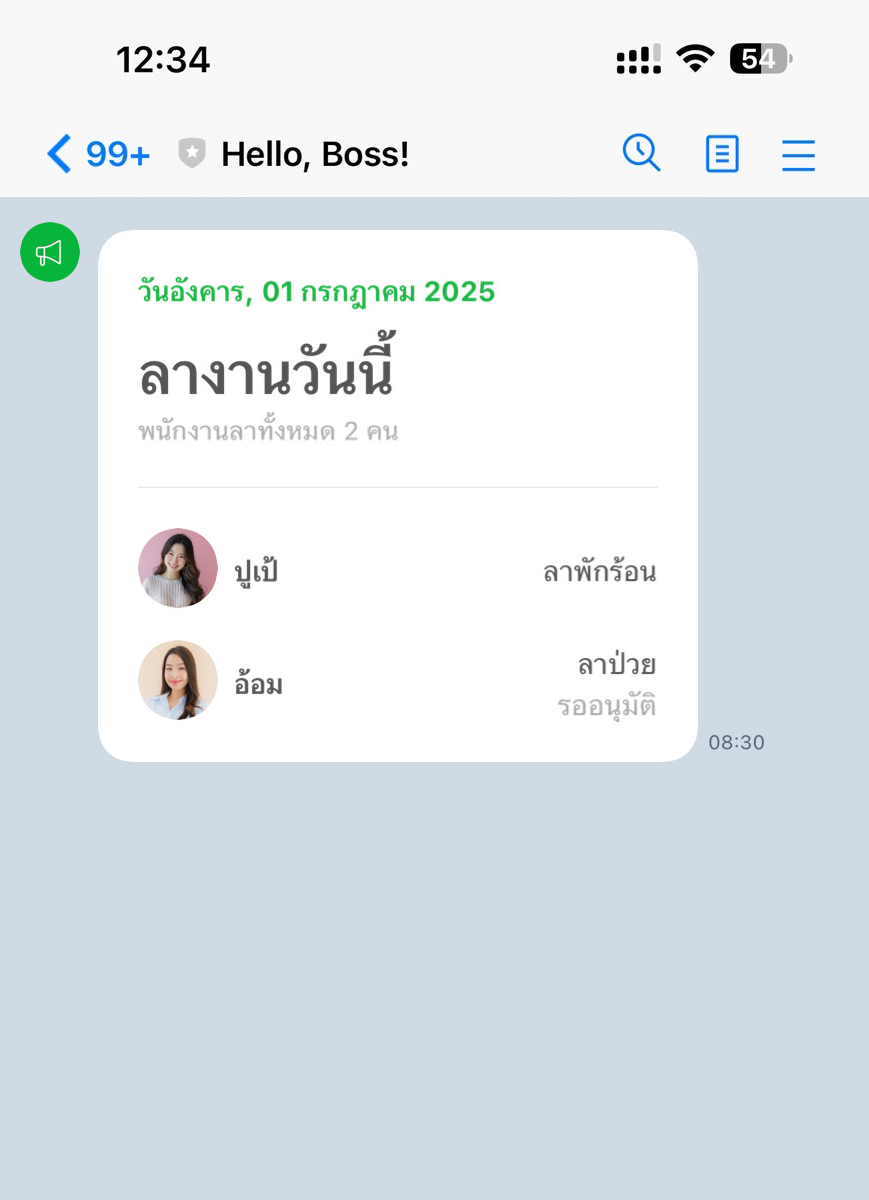Click the green date header วันอังคาร, 01 กรกฎาคม 2025
Image resolution: width=869 pixels, height=1200 pixels.
click(314, 291)
